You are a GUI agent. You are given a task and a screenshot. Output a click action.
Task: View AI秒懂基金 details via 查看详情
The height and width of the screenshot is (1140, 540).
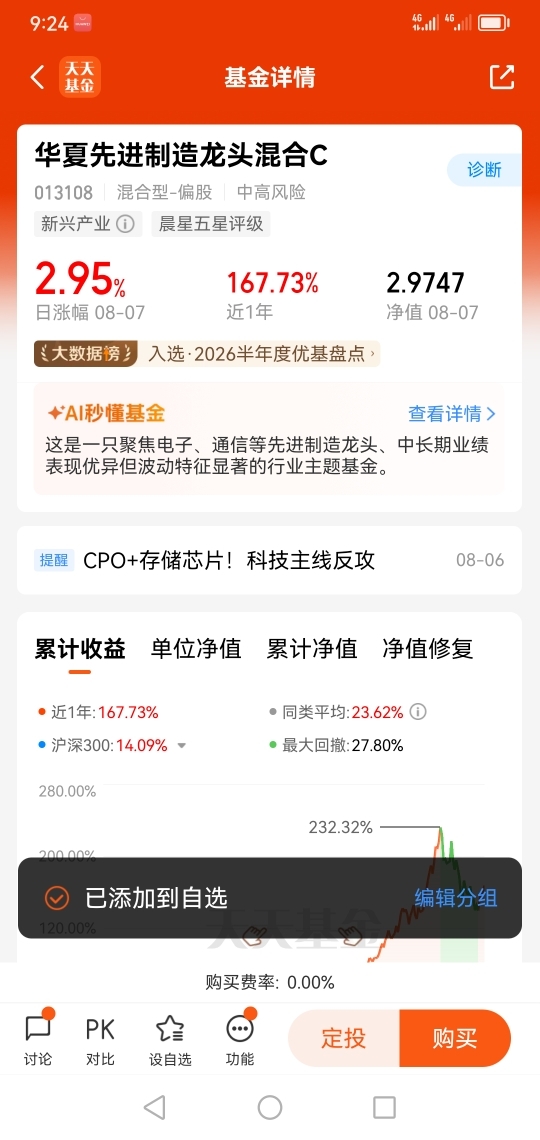pos(451,414)
